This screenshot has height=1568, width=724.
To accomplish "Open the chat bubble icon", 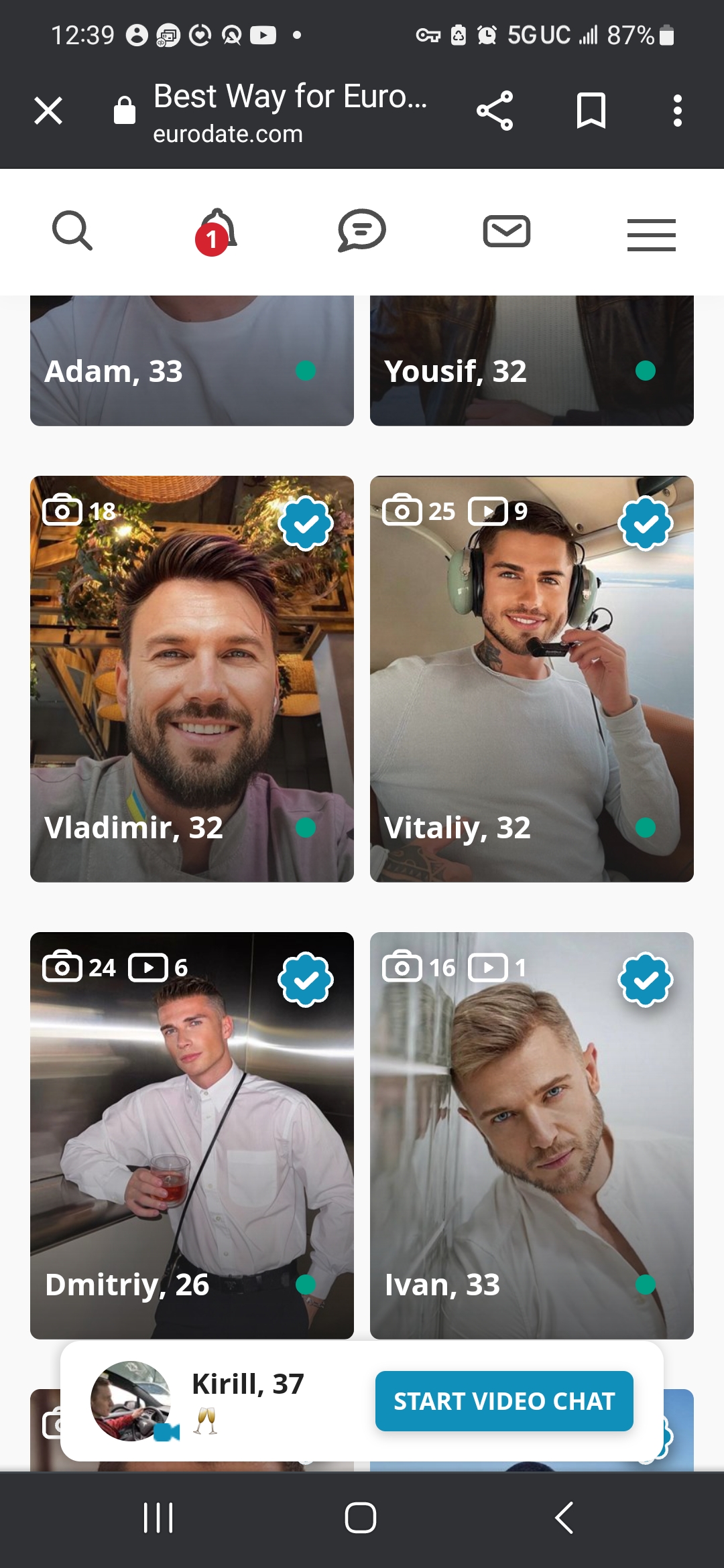I will pos(361,231).
